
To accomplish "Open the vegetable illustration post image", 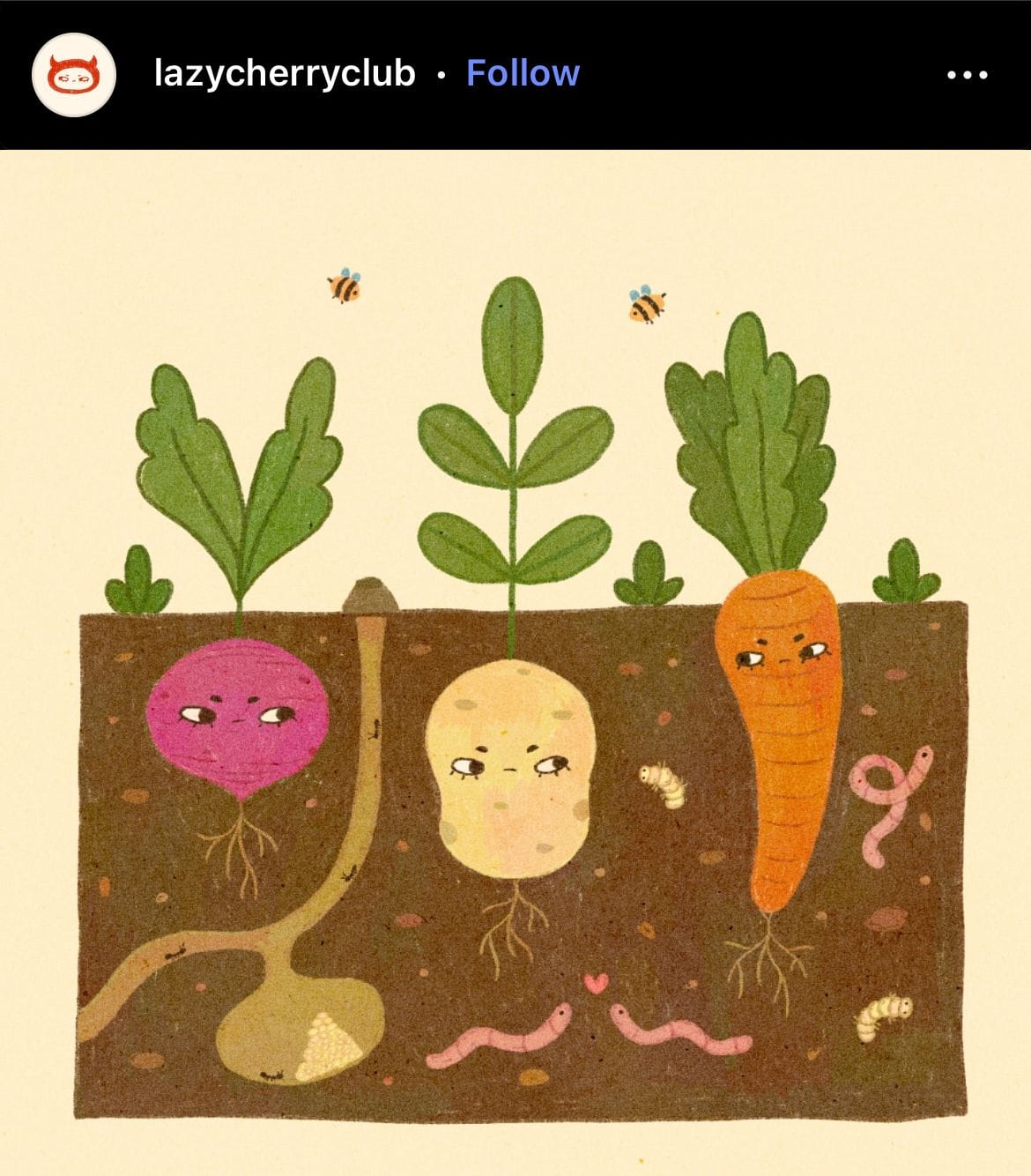I will click(515, 661).
